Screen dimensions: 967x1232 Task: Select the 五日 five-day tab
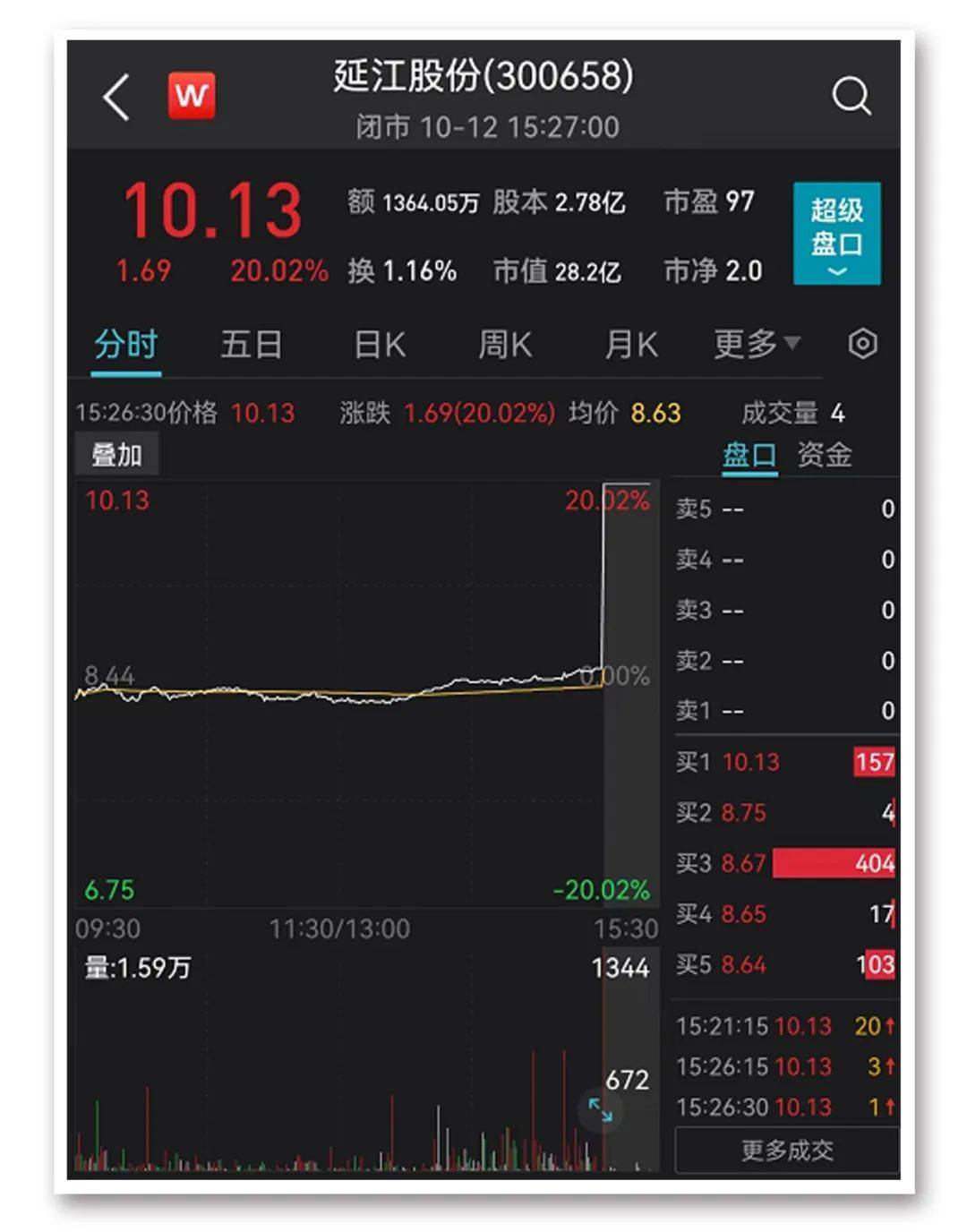click(x=252, y=344)
